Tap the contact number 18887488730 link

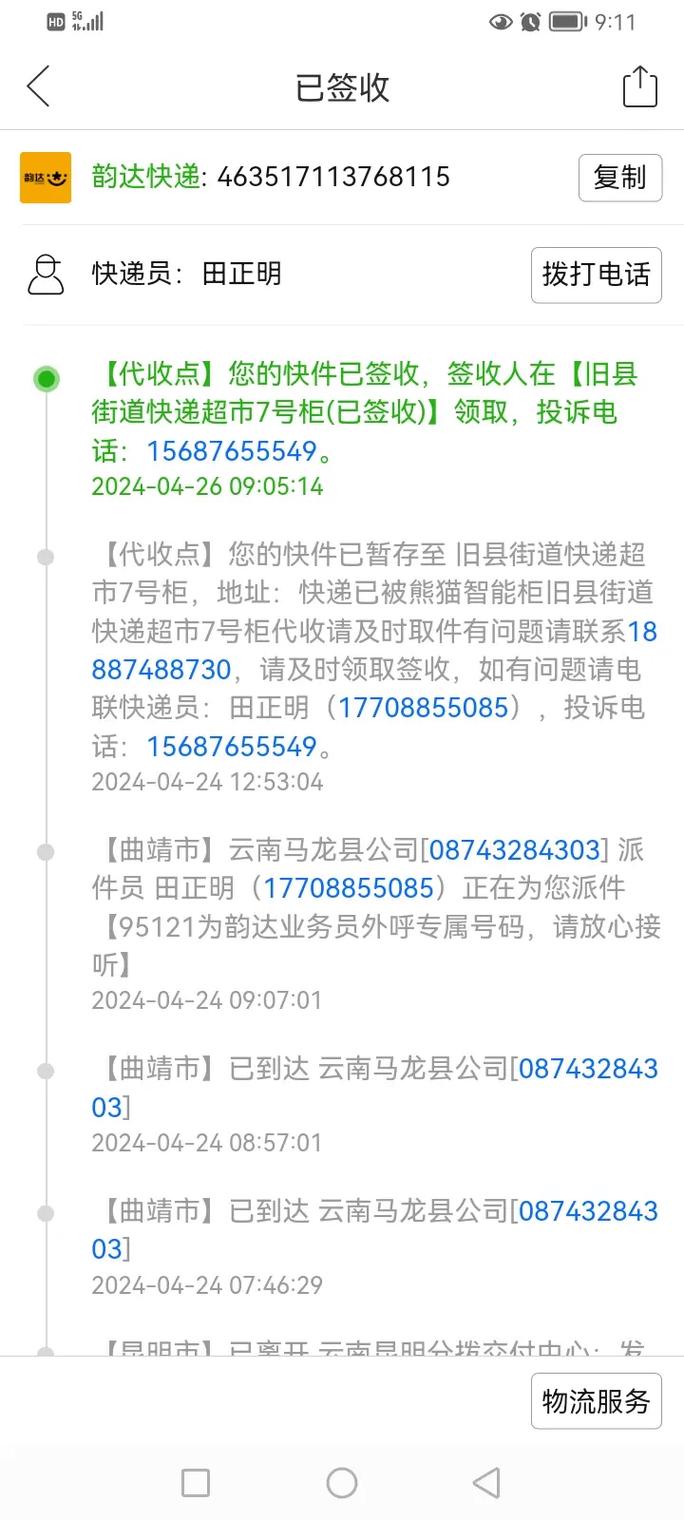pyautogui.click(x=162, y=669)
